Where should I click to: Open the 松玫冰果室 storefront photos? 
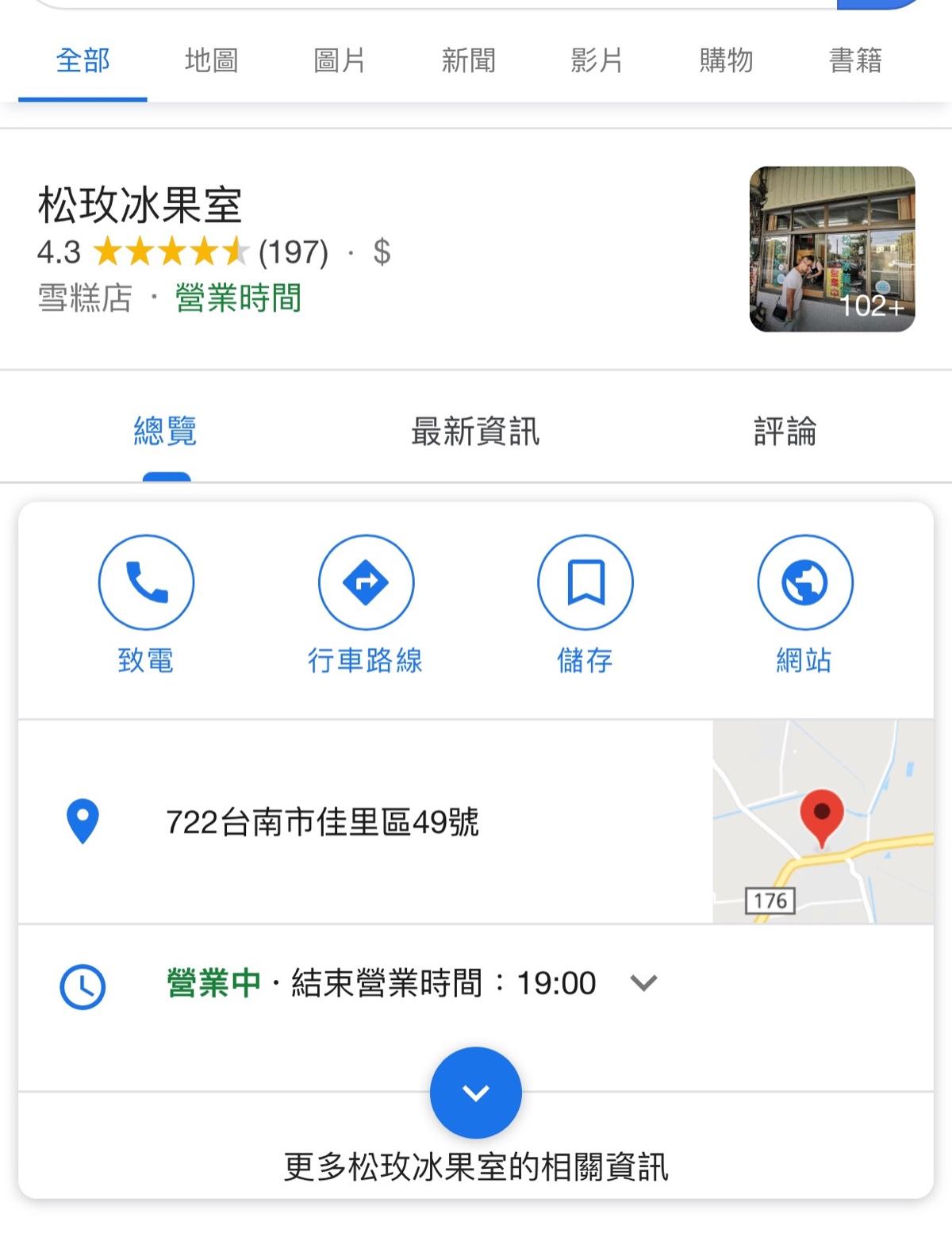(x=831, y=248)
